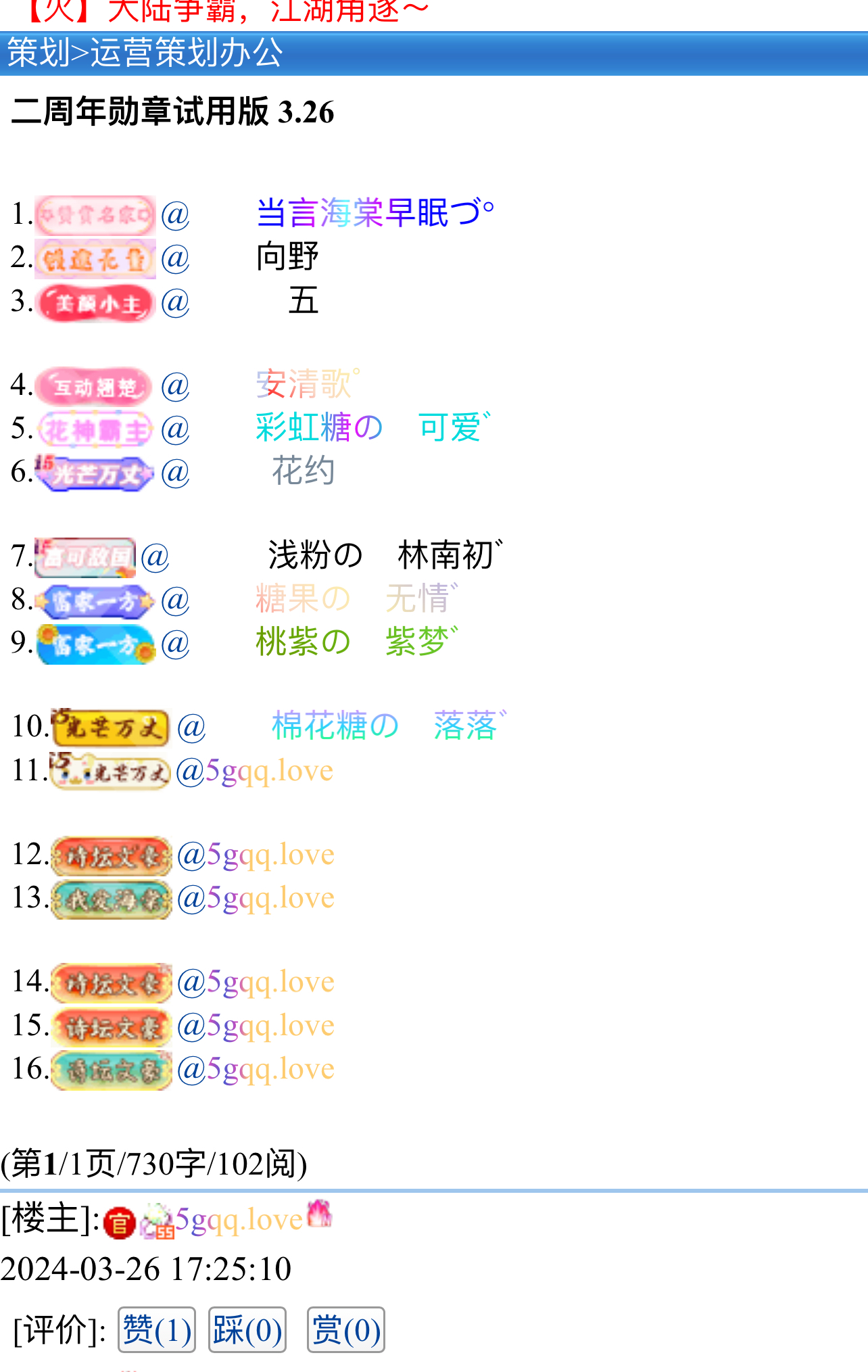Open user 安清歌 mention link

click(306, 385)
